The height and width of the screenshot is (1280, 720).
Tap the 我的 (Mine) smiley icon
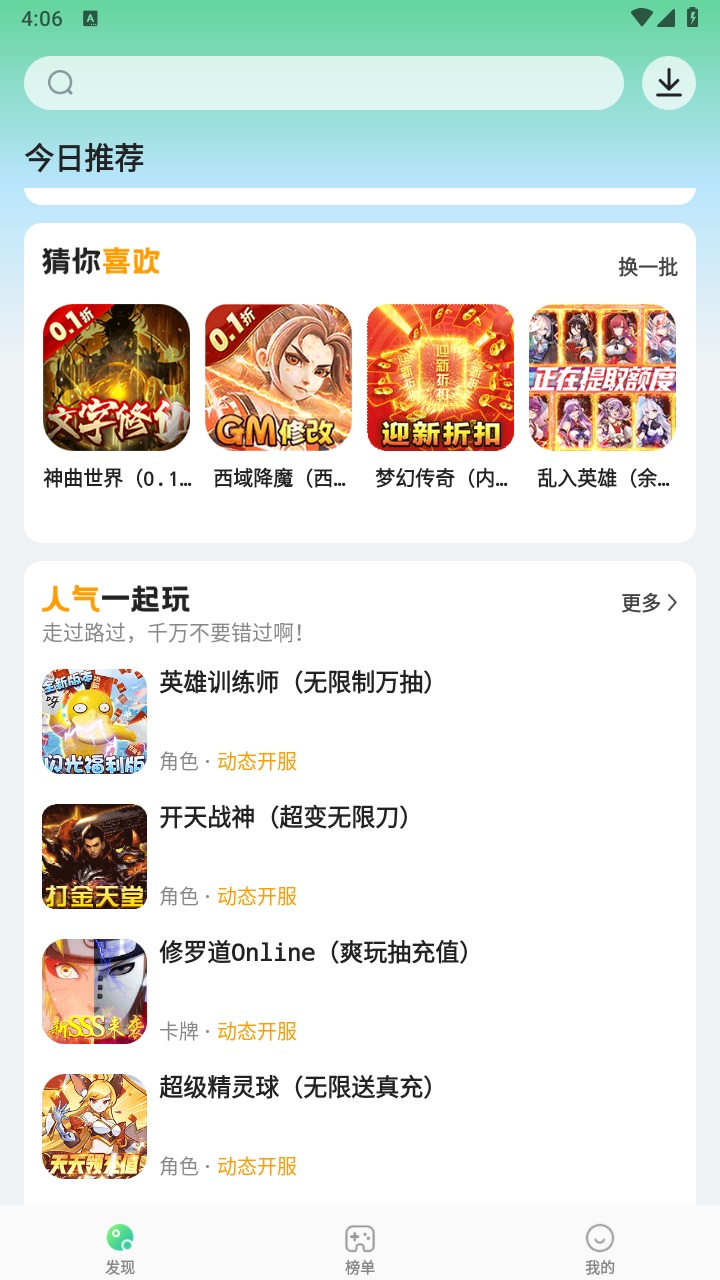[x=599, y=1237]
